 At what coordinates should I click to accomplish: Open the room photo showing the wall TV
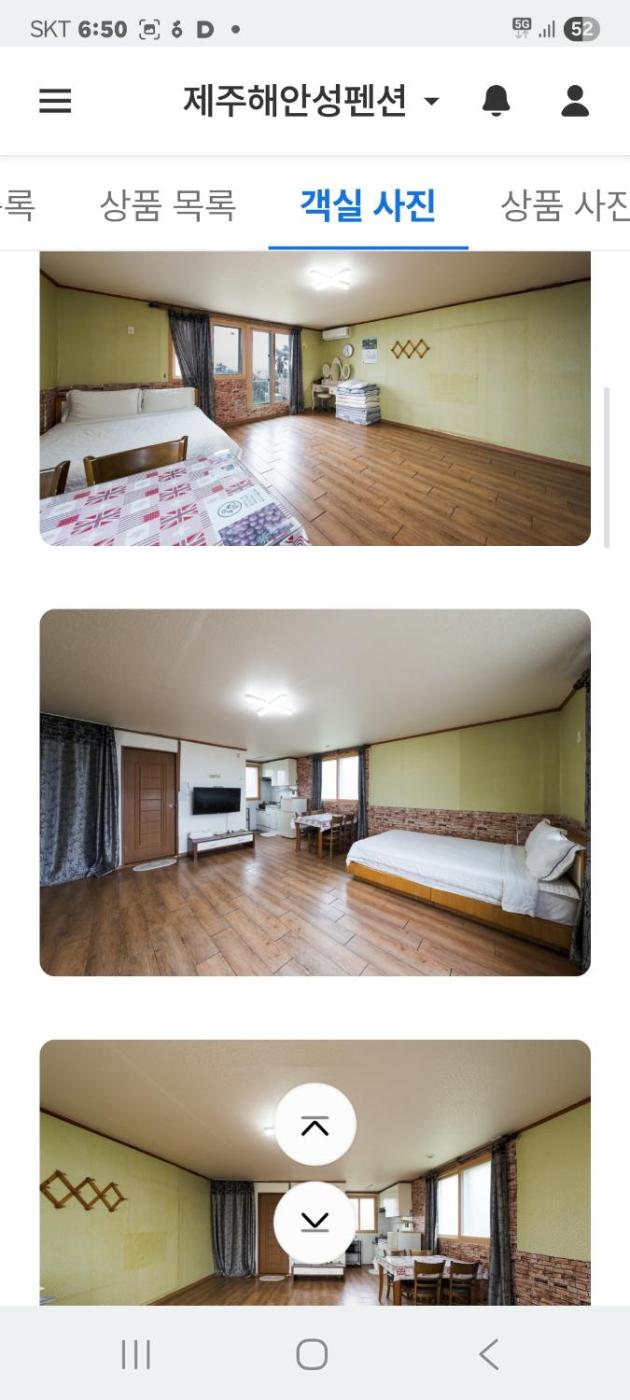tap(315, 792)
